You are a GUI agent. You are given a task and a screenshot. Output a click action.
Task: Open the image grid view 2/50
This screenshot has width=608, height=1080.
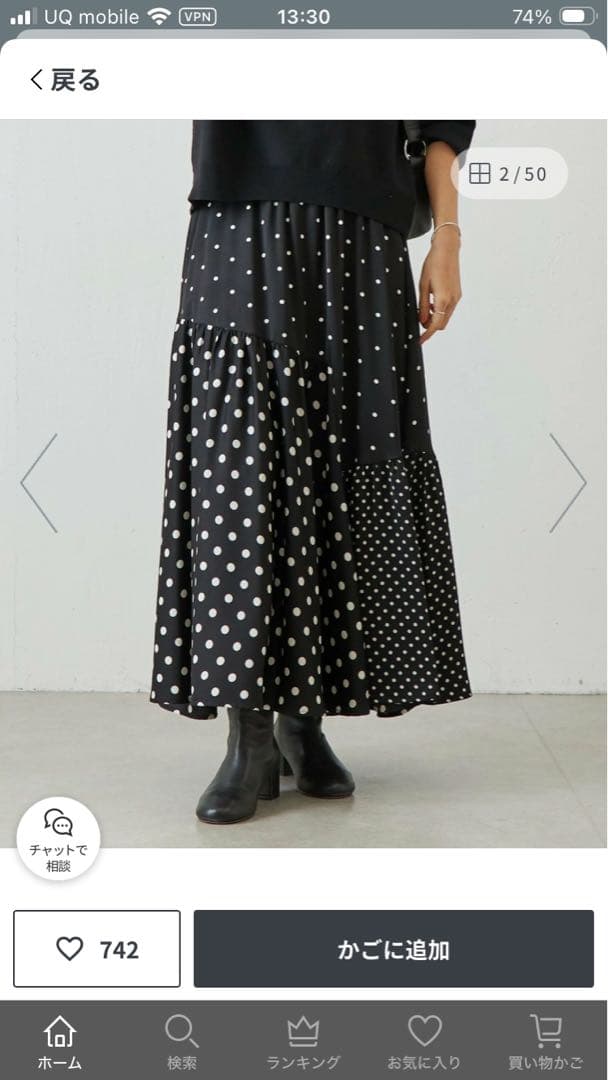coord(509,174)
